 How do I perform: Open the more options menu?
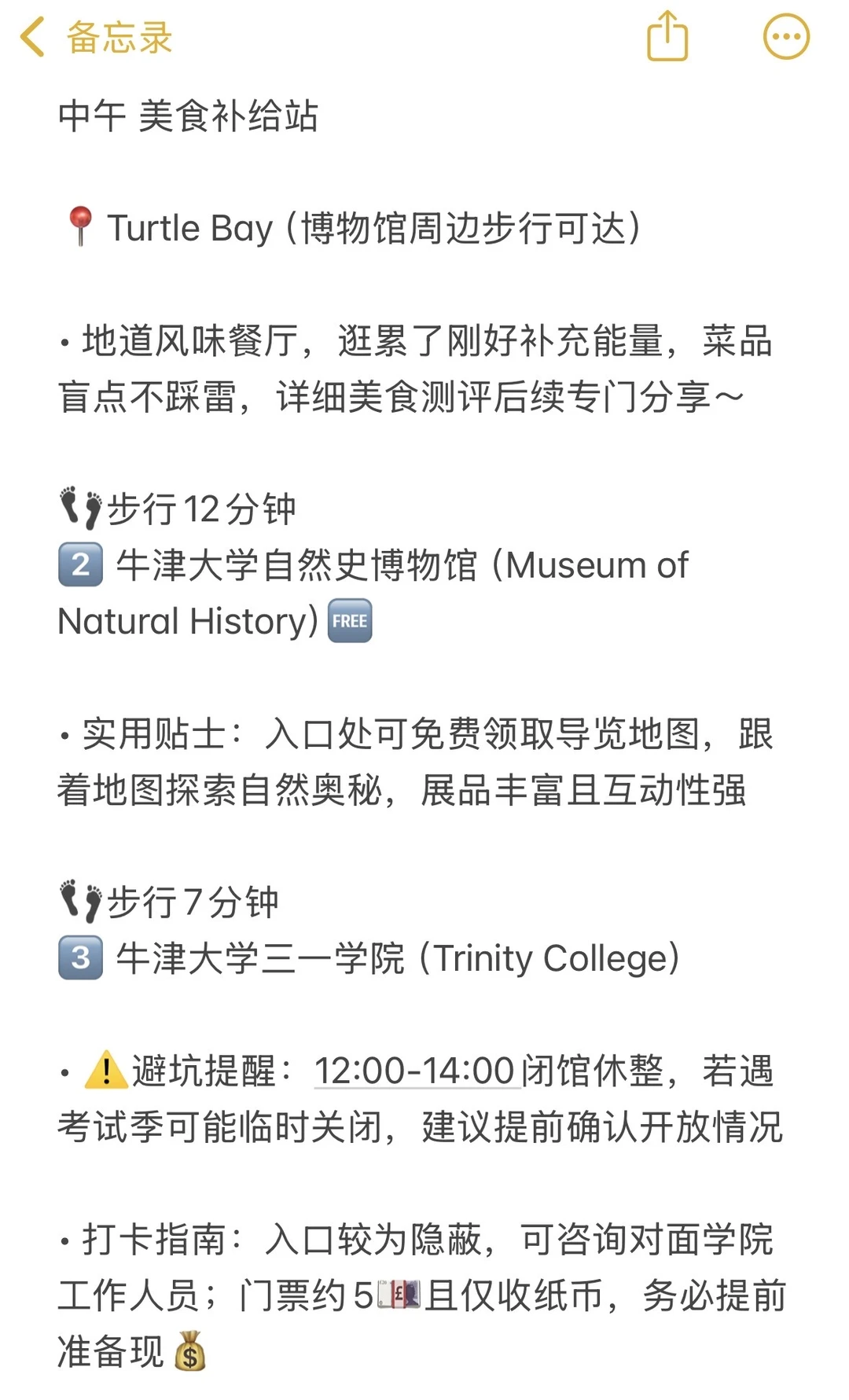click(x=786, y=36)
